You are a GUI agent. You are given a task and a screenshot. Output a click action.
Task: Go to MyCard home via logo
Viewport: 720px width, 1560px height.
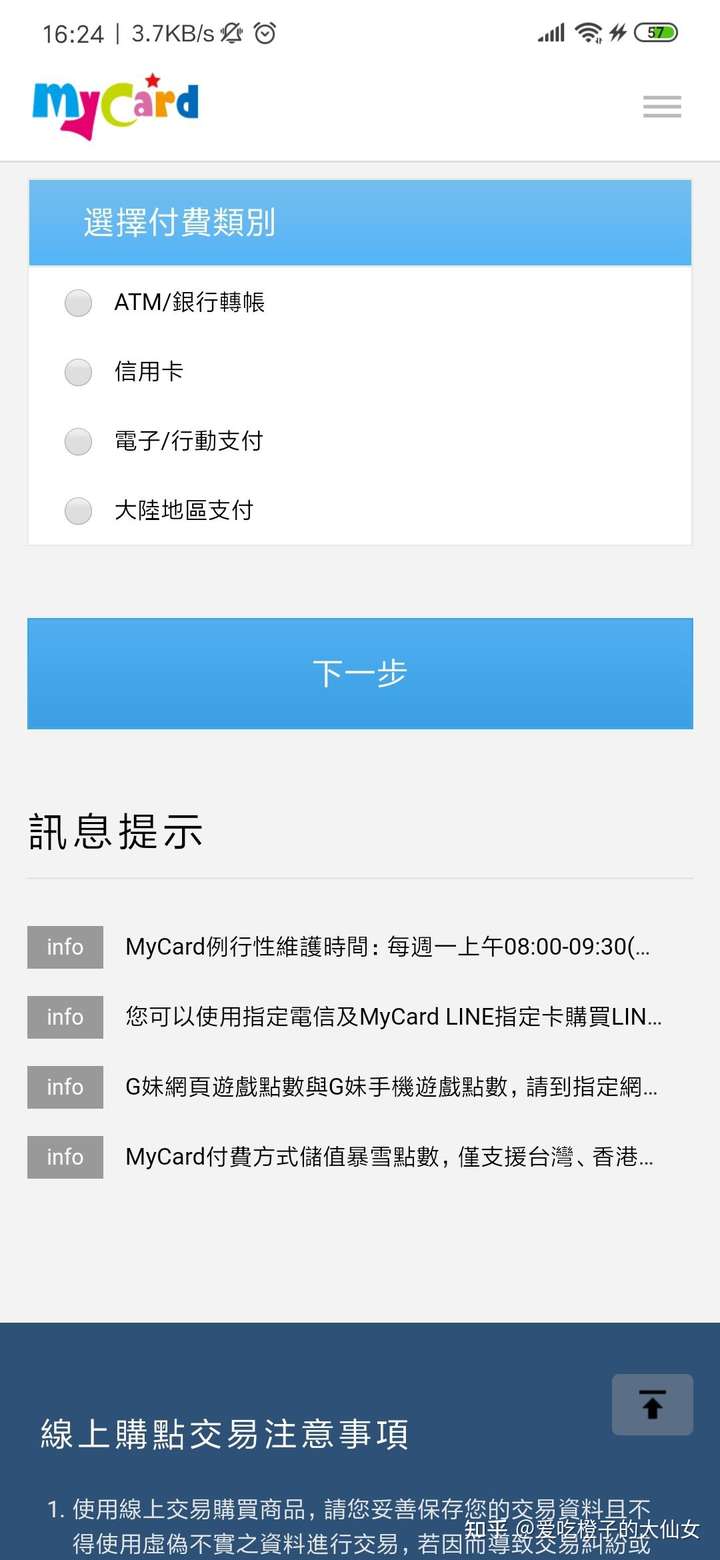(115, 106)
